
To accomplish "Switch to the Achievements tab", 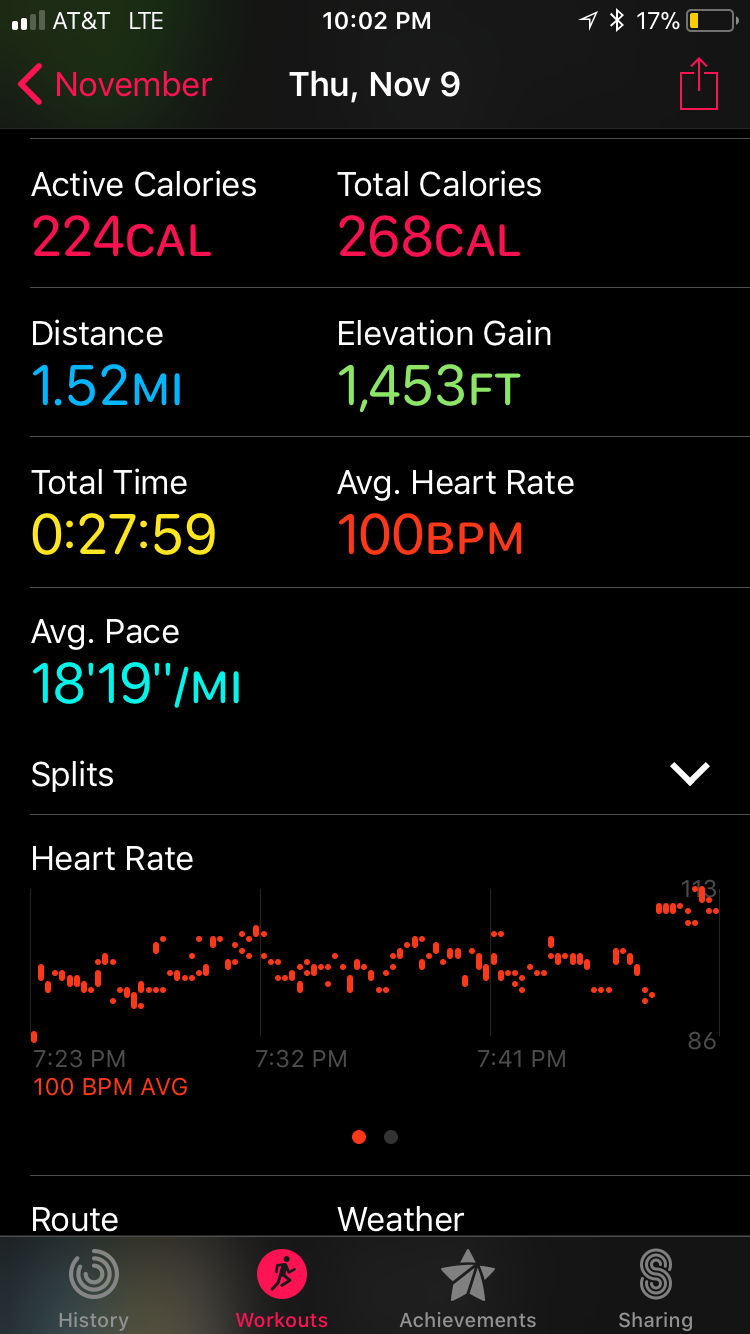I will (x=468, y=1289).
